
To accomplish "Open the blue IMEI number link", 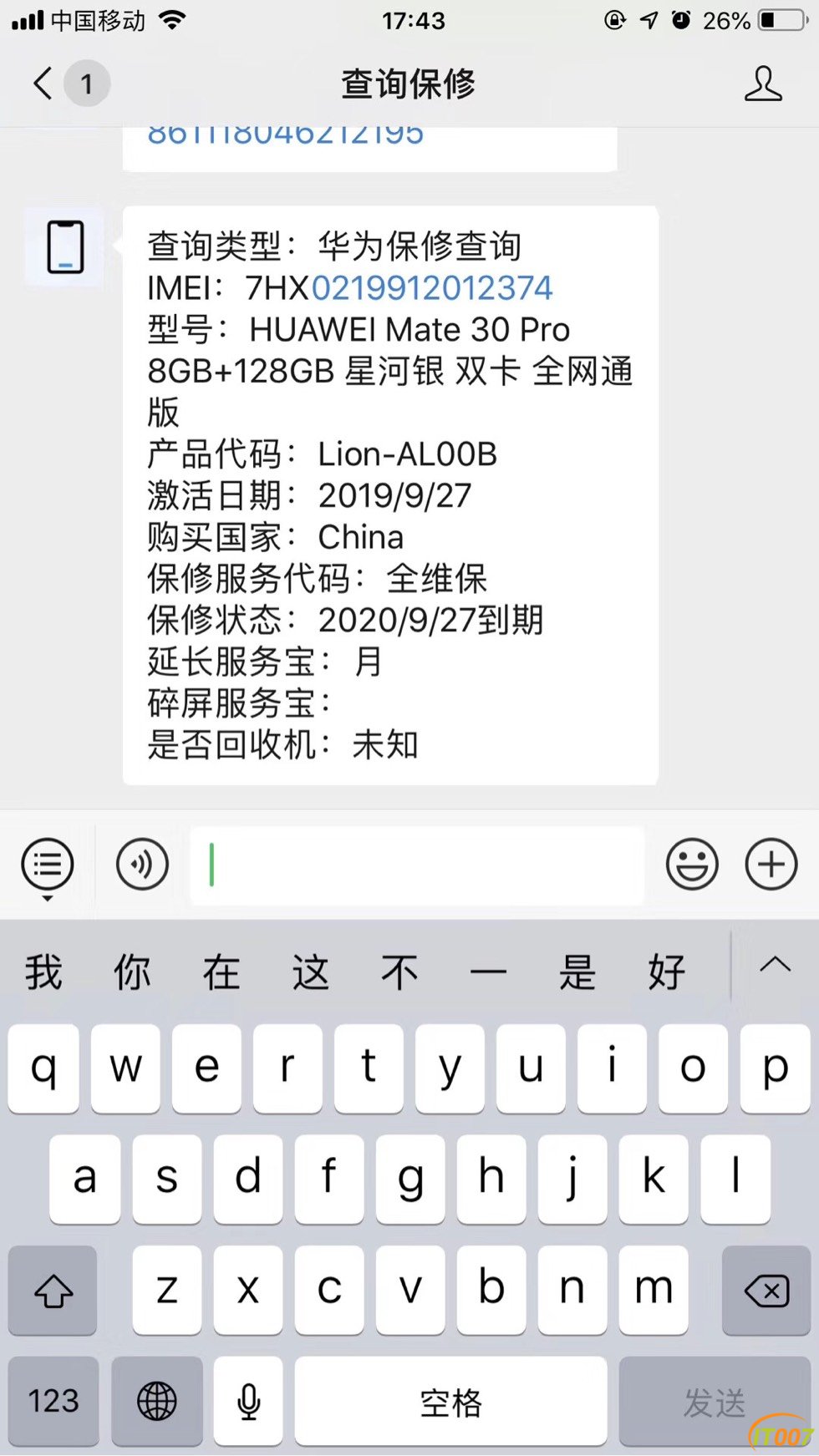I will [431, 287].
